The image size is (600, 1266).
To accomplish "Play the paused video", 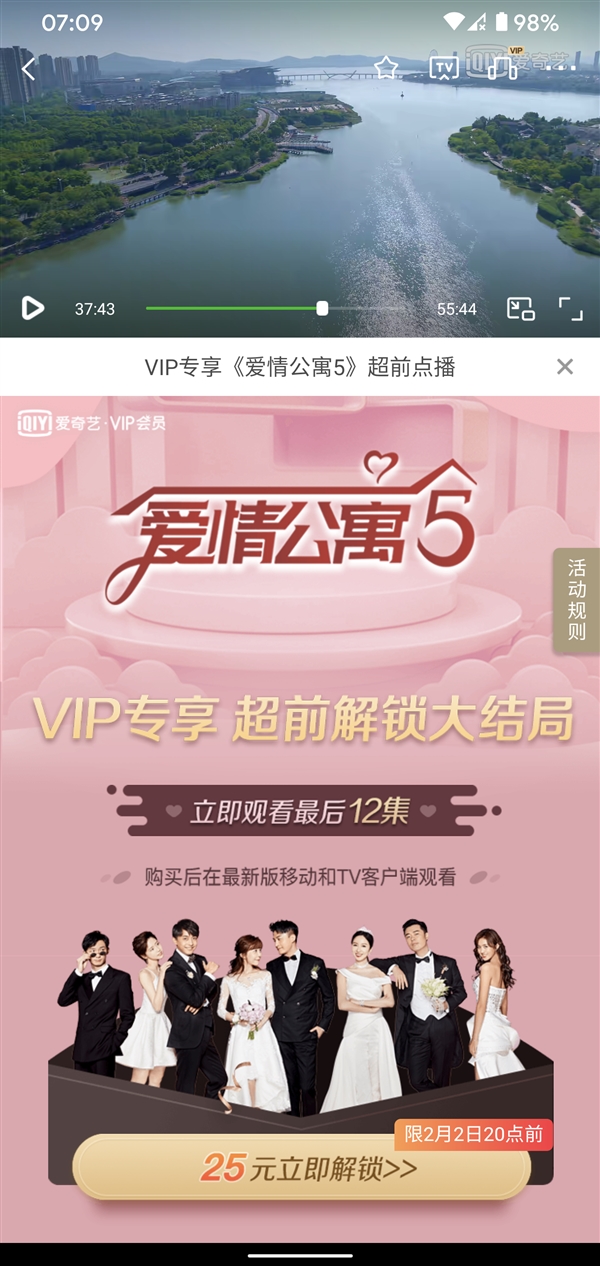I will pos(33,308).
